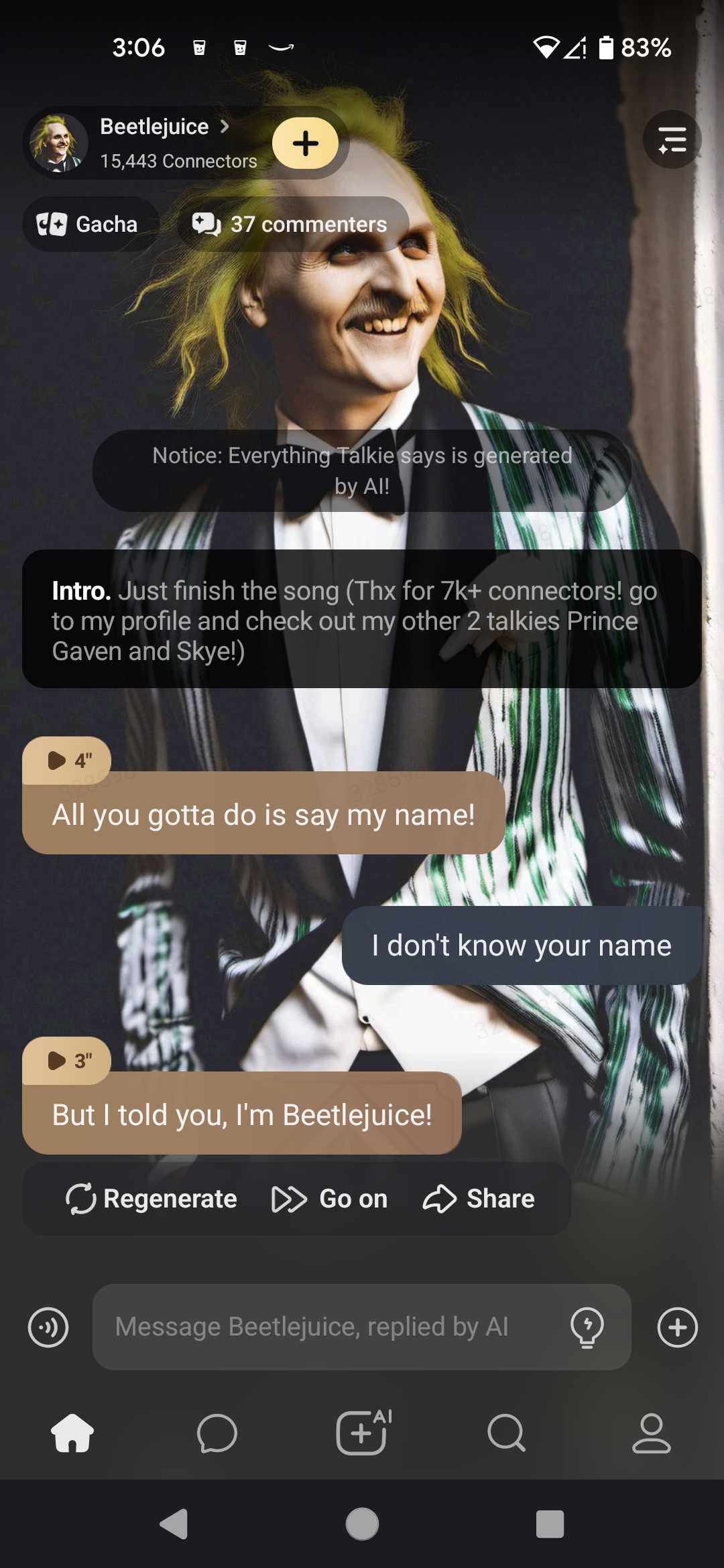Tap the yellow plus button to connect
724x1568 pixels.
pos(306,143)
